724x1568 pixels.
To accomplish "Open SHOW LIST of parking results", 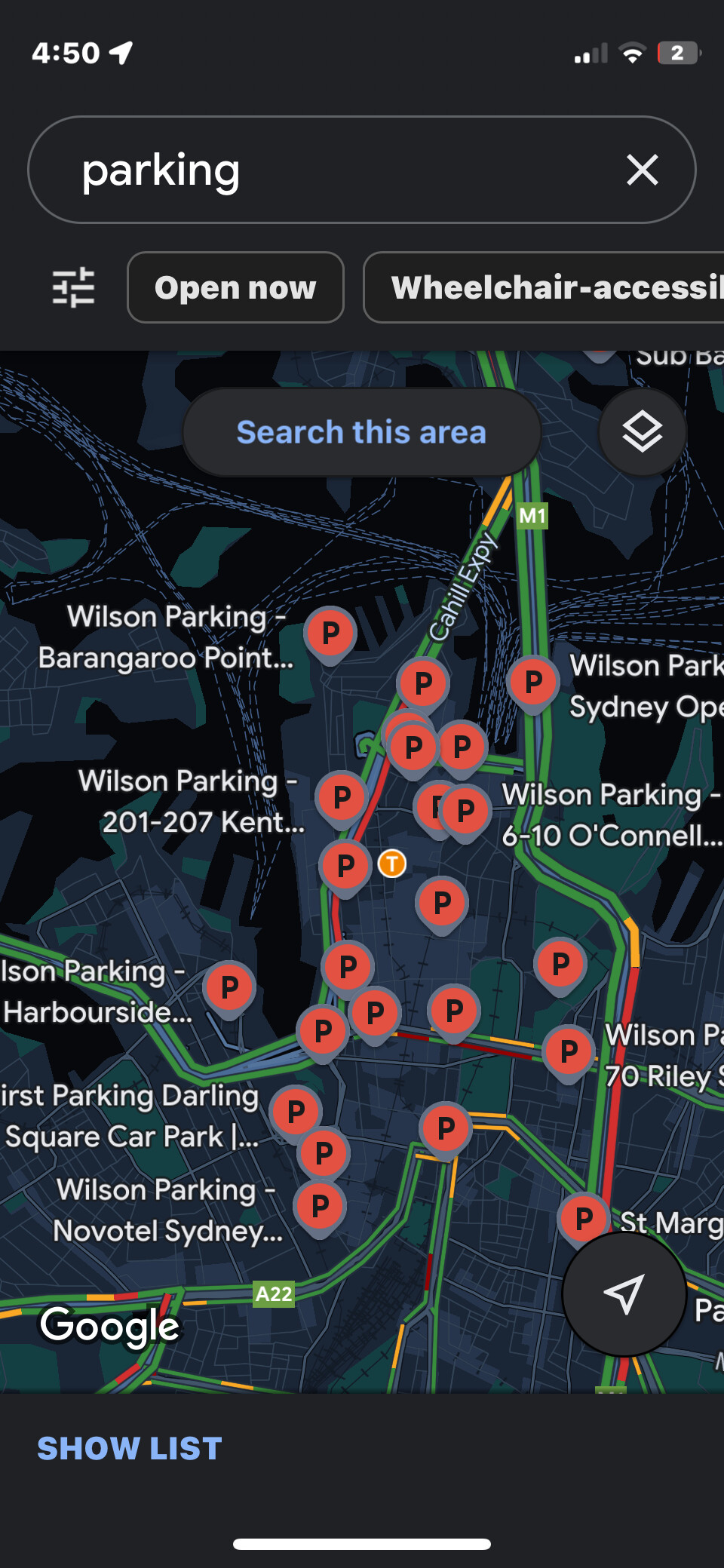I will (130, 1448).
